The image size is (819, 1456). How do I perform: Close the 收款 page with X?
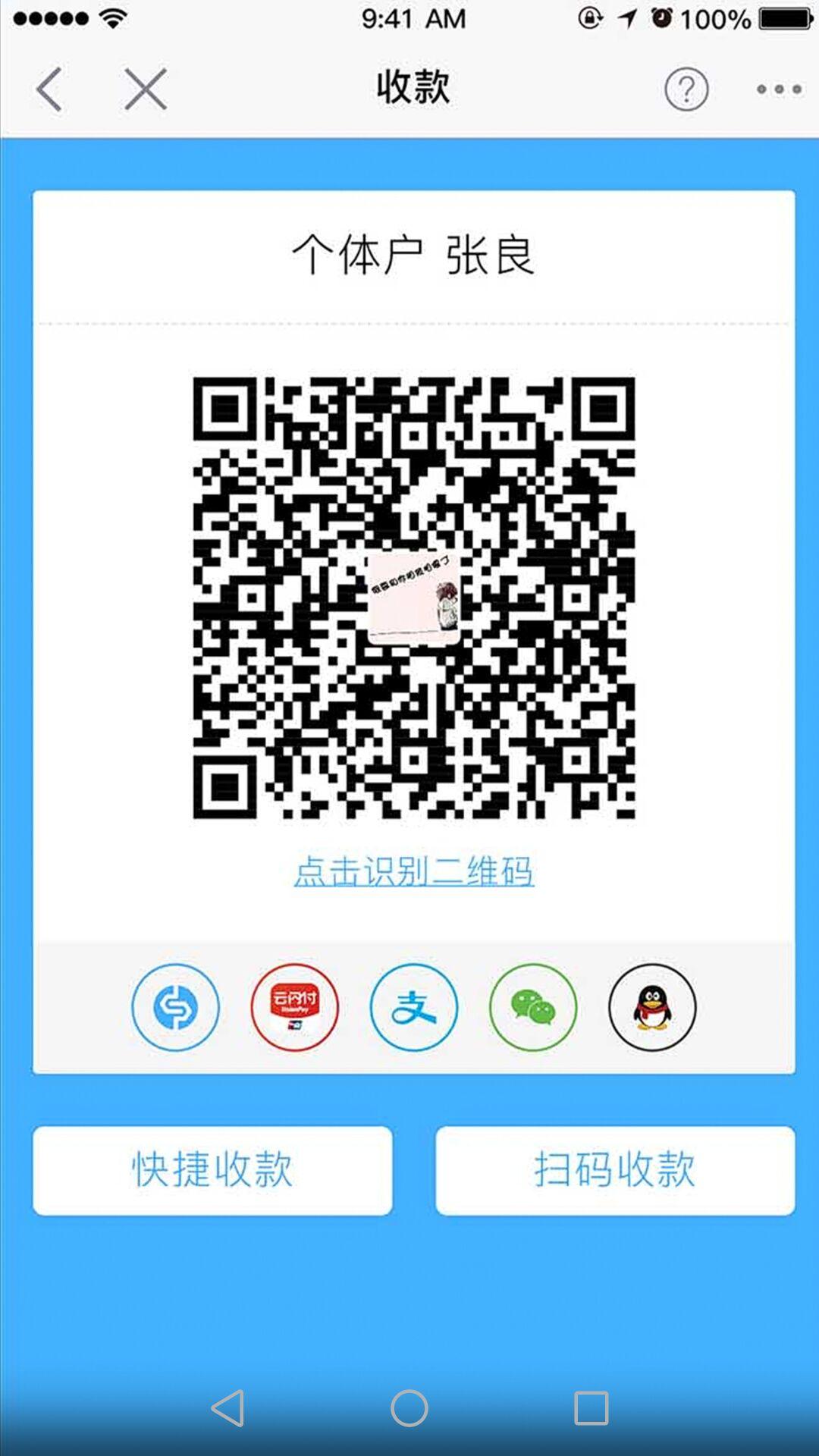pyautogui.click(x=146, y=89)
